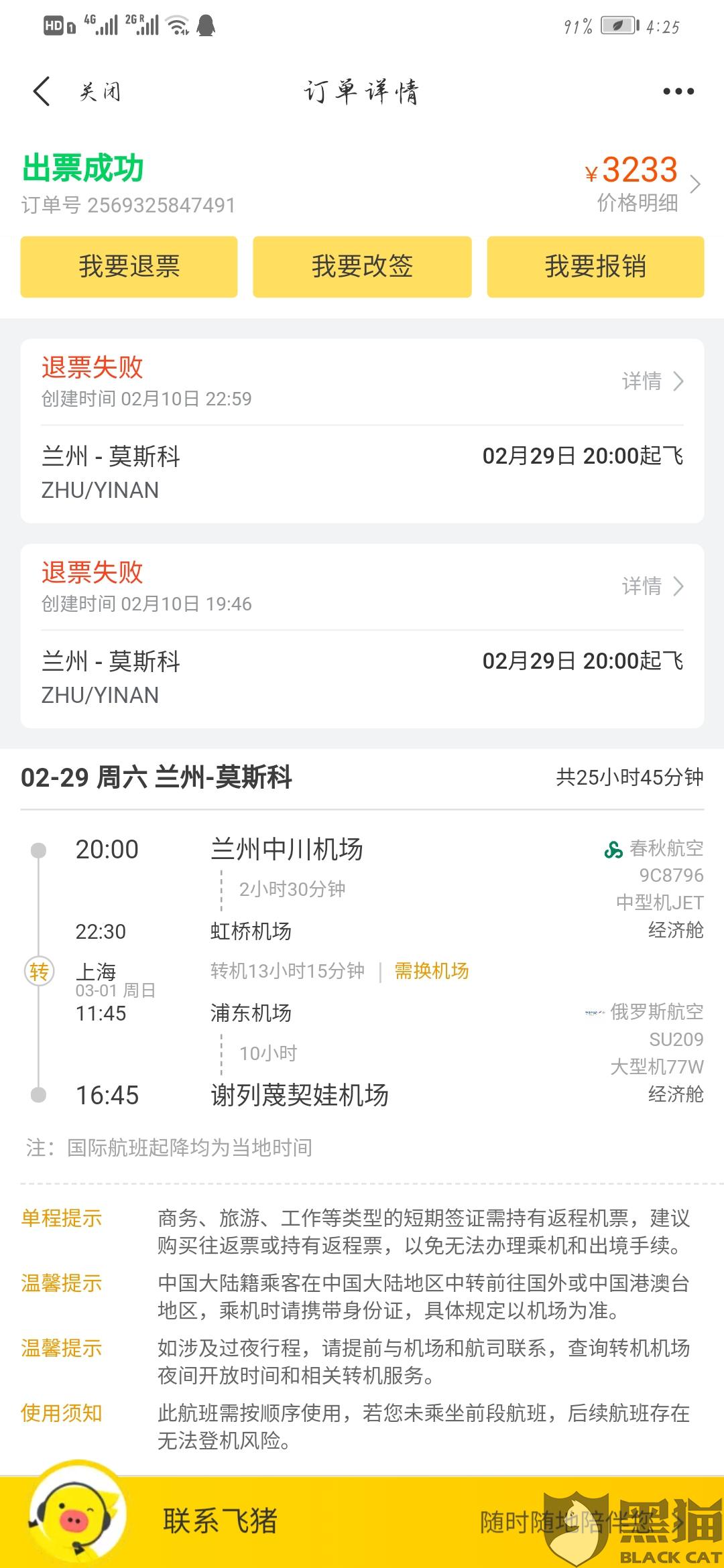Tap 我要报销 for reimbursement
This screenshot has width=724, height=1568.
click(x=595, y=267)
